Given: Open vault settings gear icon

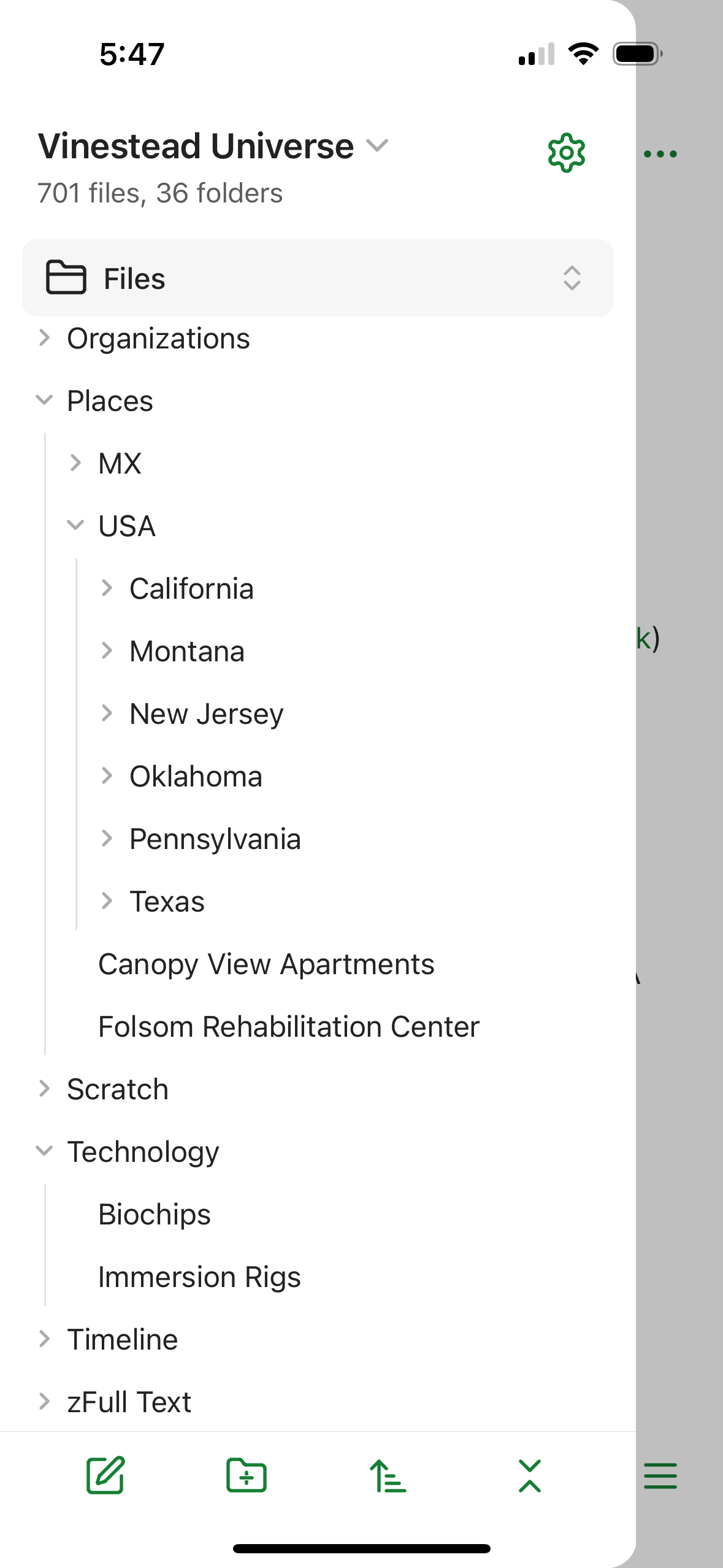Looking at the screenshot, I should pyautogui.click(x=566, y=153).
